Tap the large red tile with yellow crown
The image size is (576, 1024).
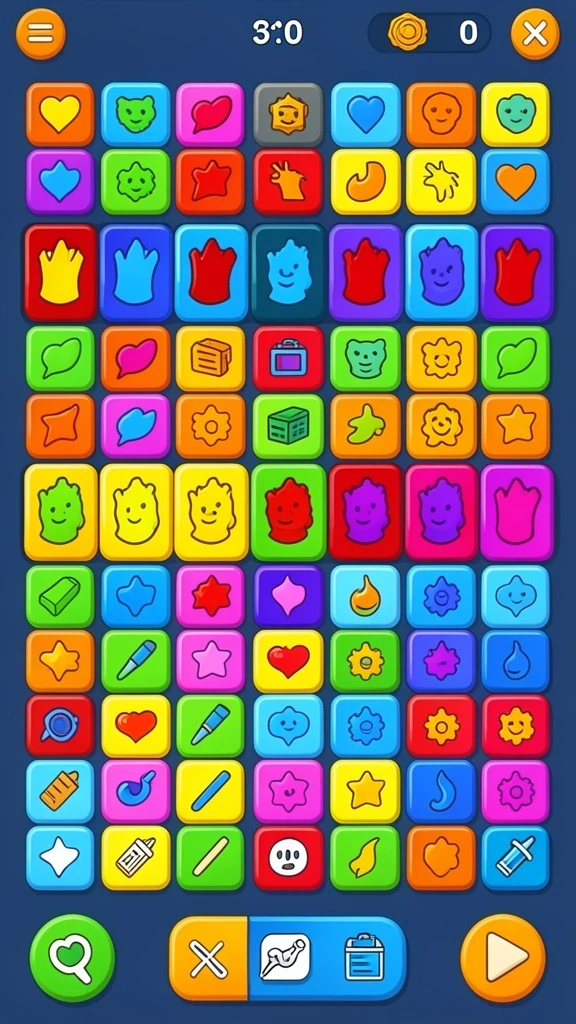[61, 272]
